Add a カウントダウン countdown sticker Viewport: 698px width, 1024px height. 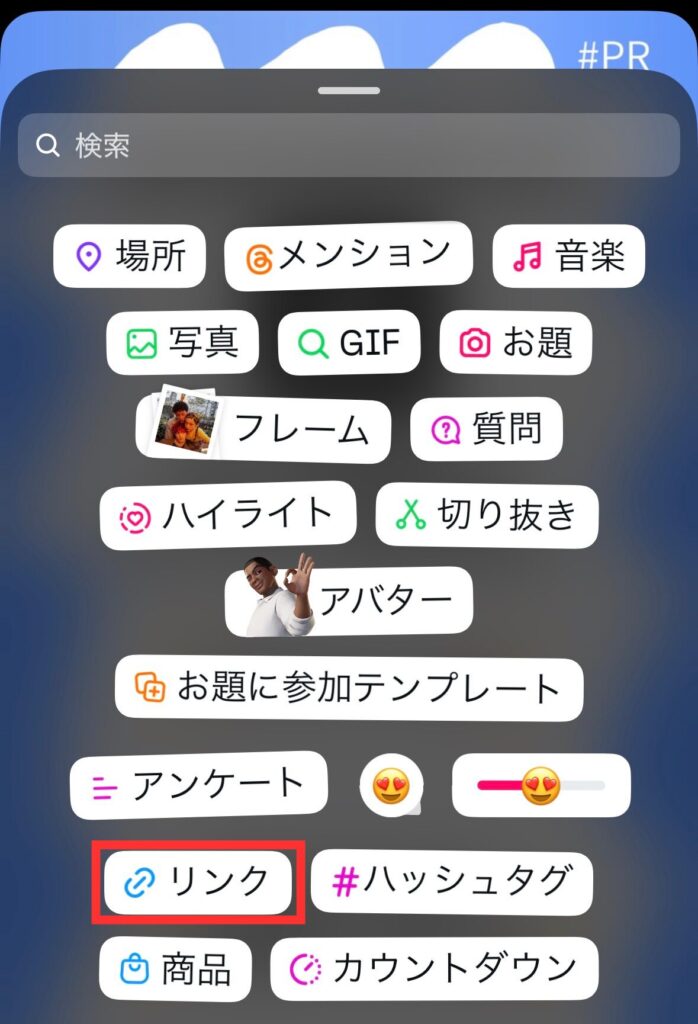[x=434, y=968]
